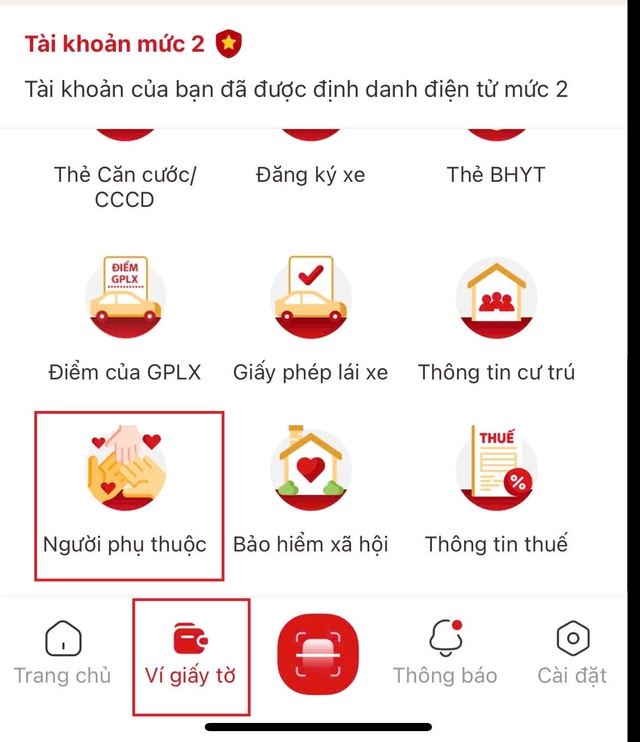Open Điểm của GPLX
Viewport: 640px width, 742px height.
(x=125, y=320)
